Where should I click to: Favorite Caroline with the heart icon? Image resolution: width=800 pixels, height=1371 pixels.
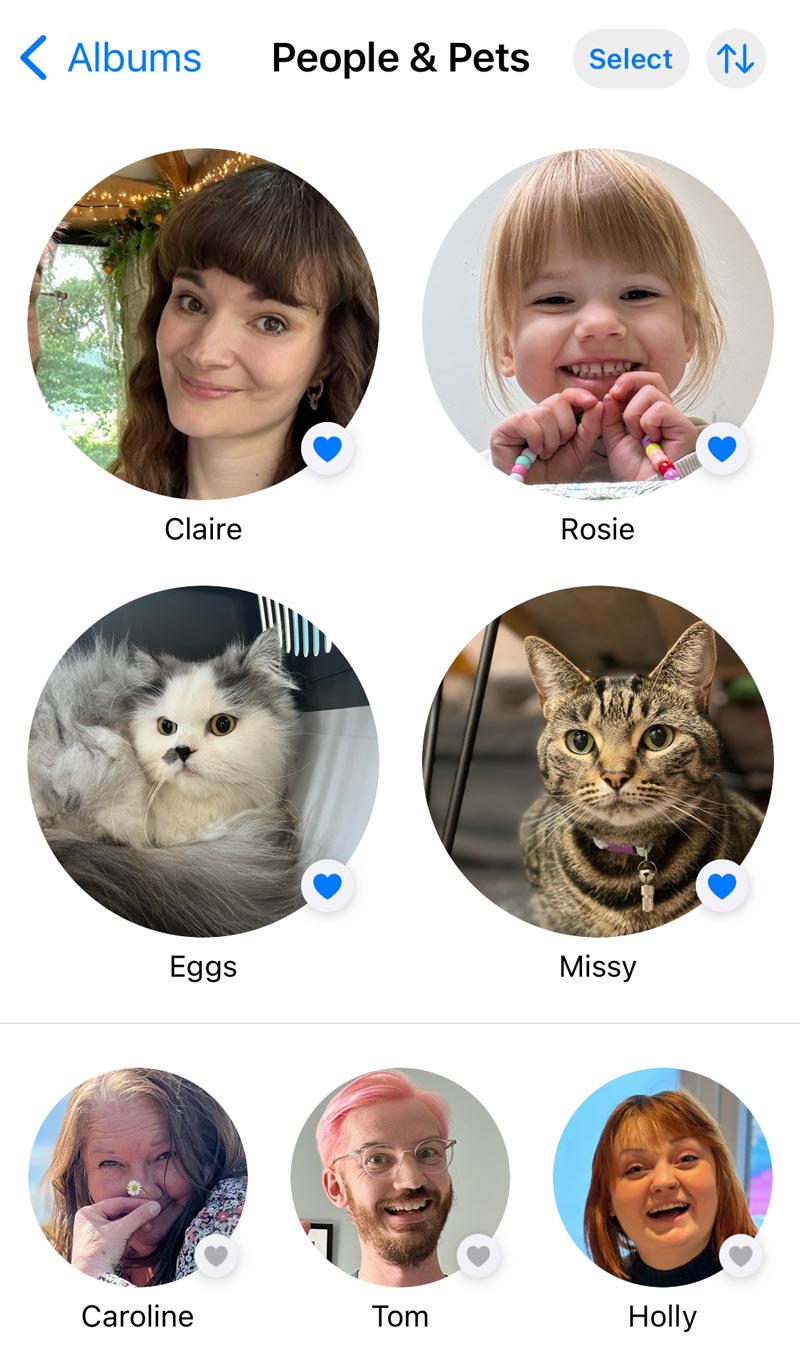pos(217,1256)
